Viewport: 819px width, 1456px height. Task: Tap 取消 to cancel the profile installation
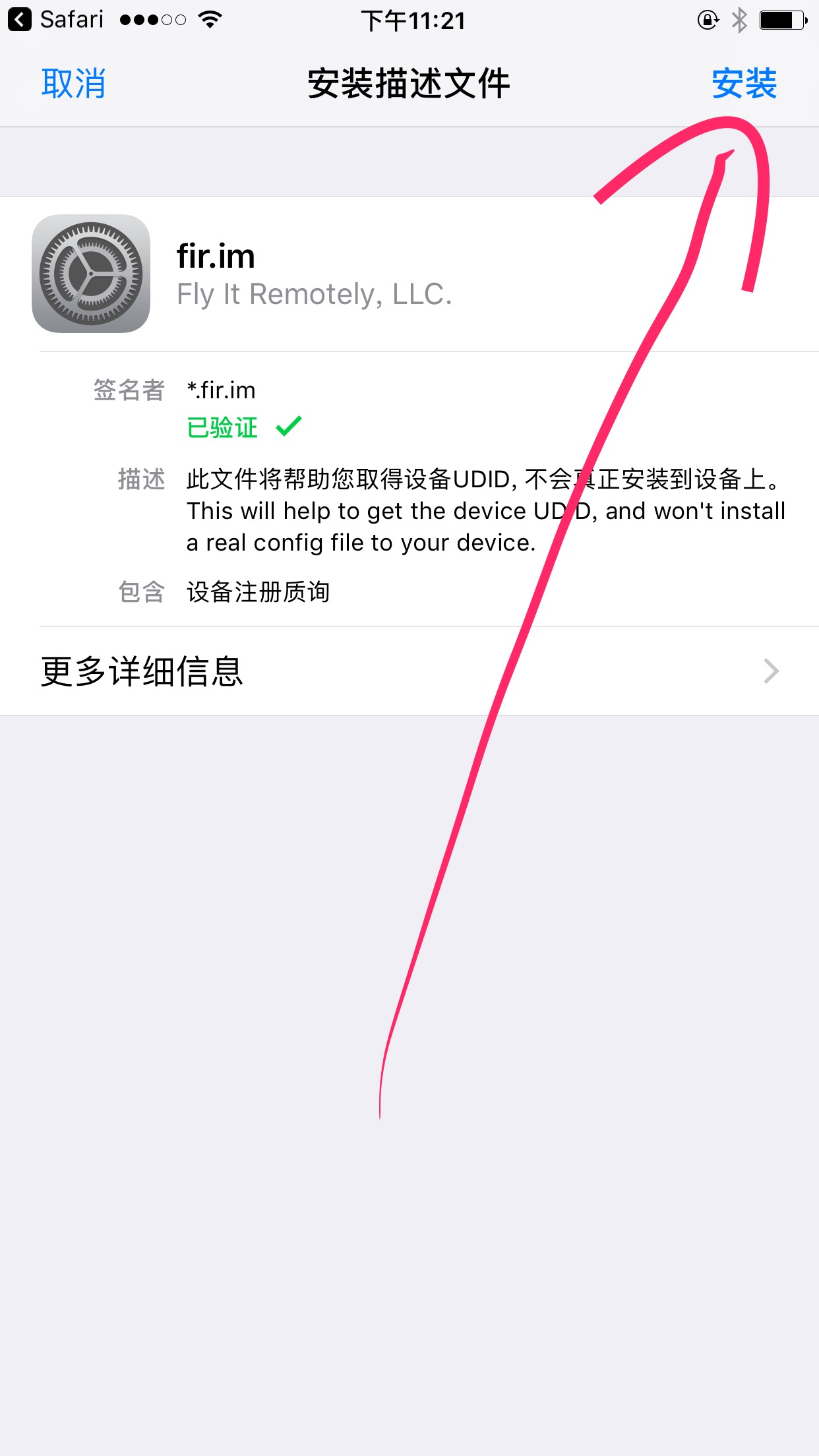click(x=73, y=84)
